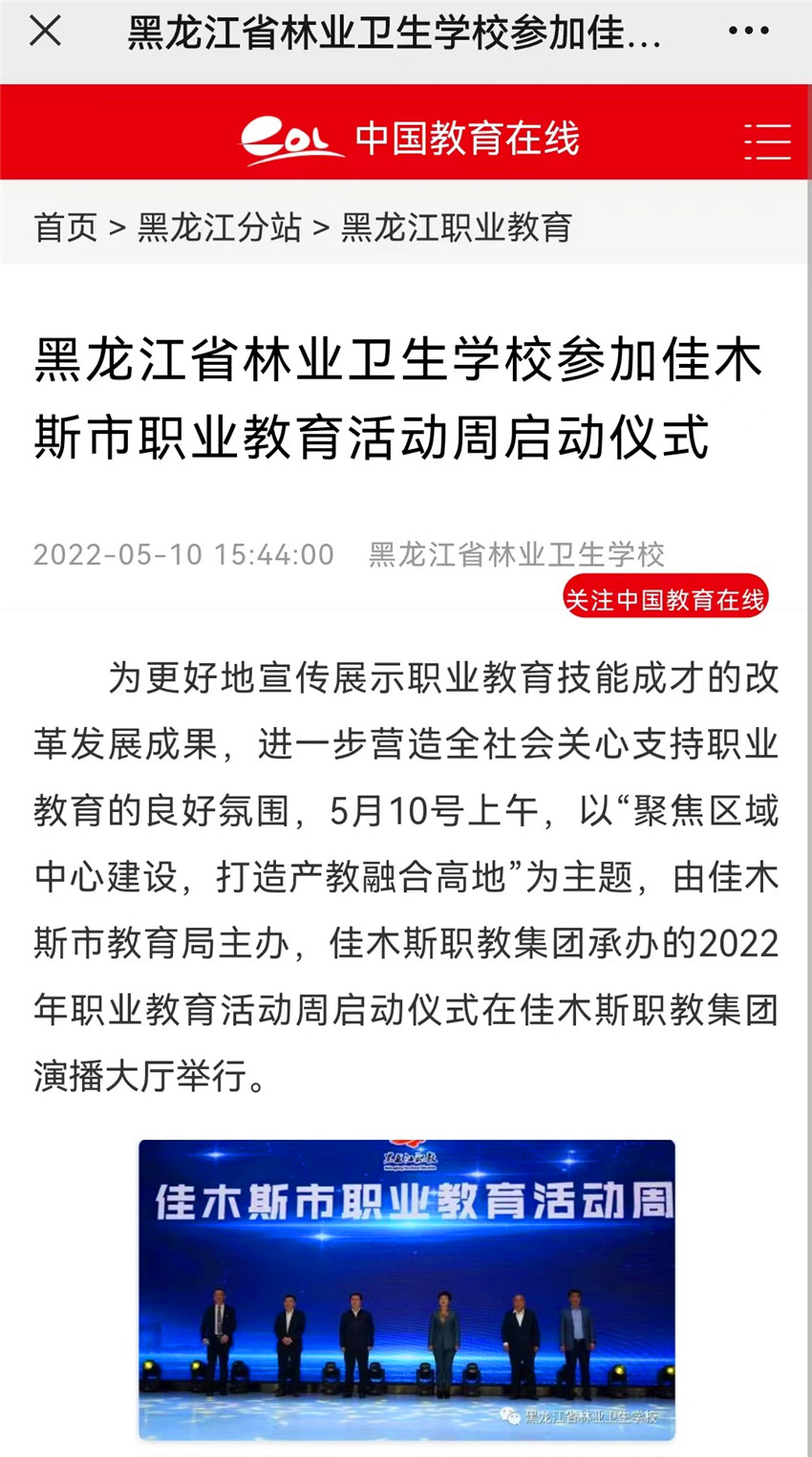Close the article webview
The width and height of the screenshot is (812, 1457).
(x=45, y=32)
